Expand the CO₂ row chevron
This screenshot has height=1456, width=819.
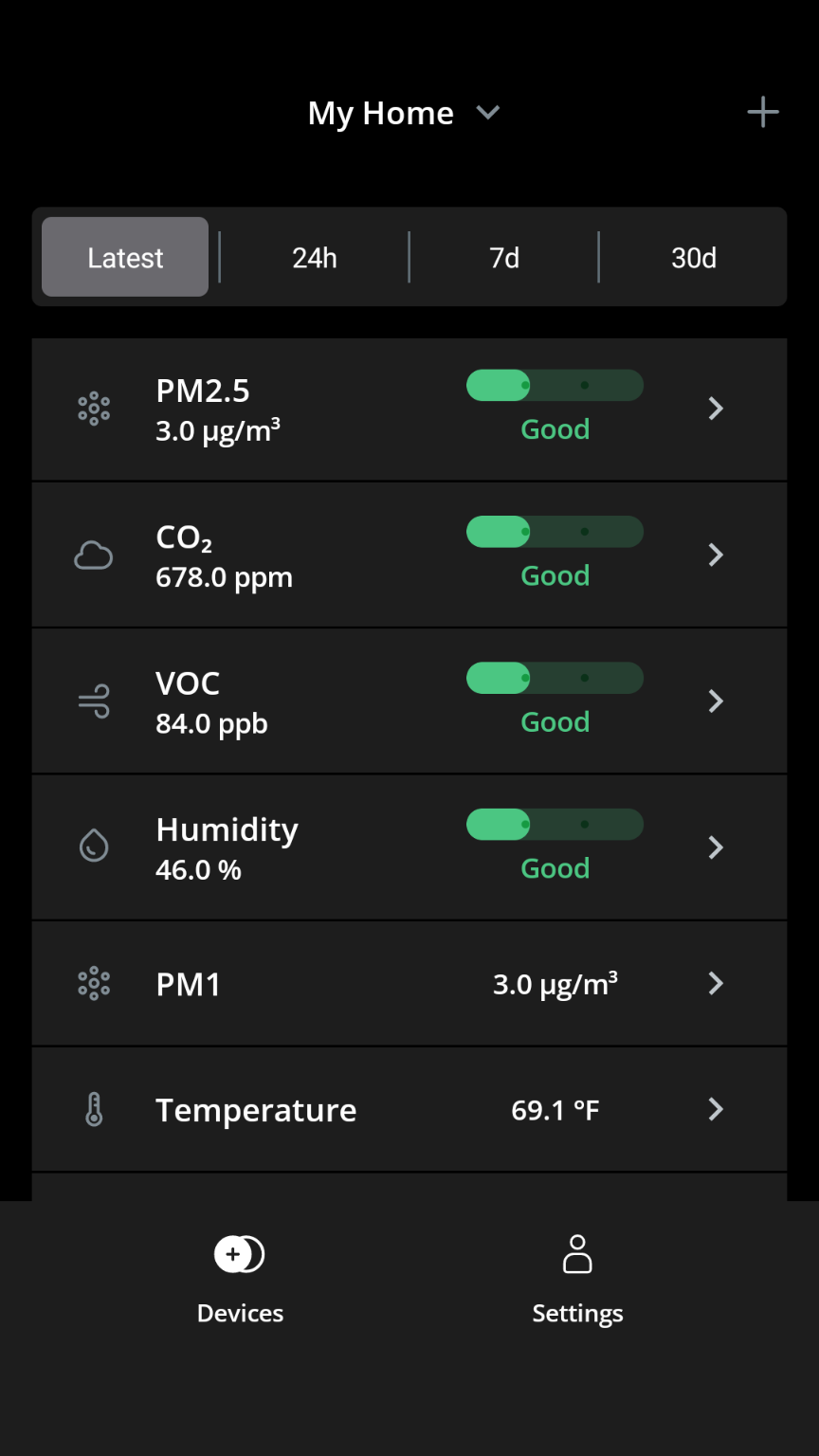pyautogui.click(x=715, y=555)
